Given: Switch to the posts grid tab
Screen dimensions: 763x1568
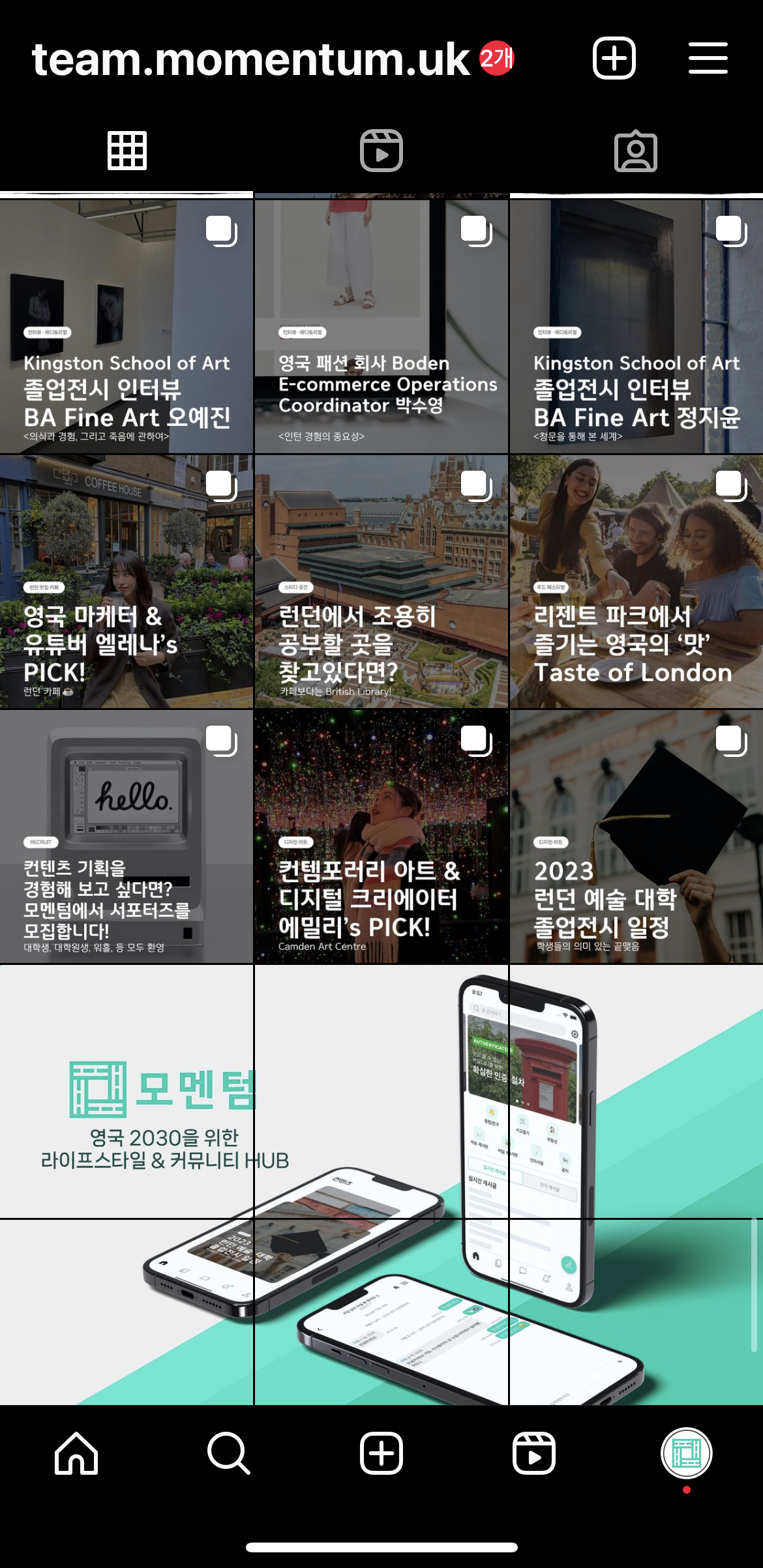Looking at the screenshot, I should tap(127, 151).
